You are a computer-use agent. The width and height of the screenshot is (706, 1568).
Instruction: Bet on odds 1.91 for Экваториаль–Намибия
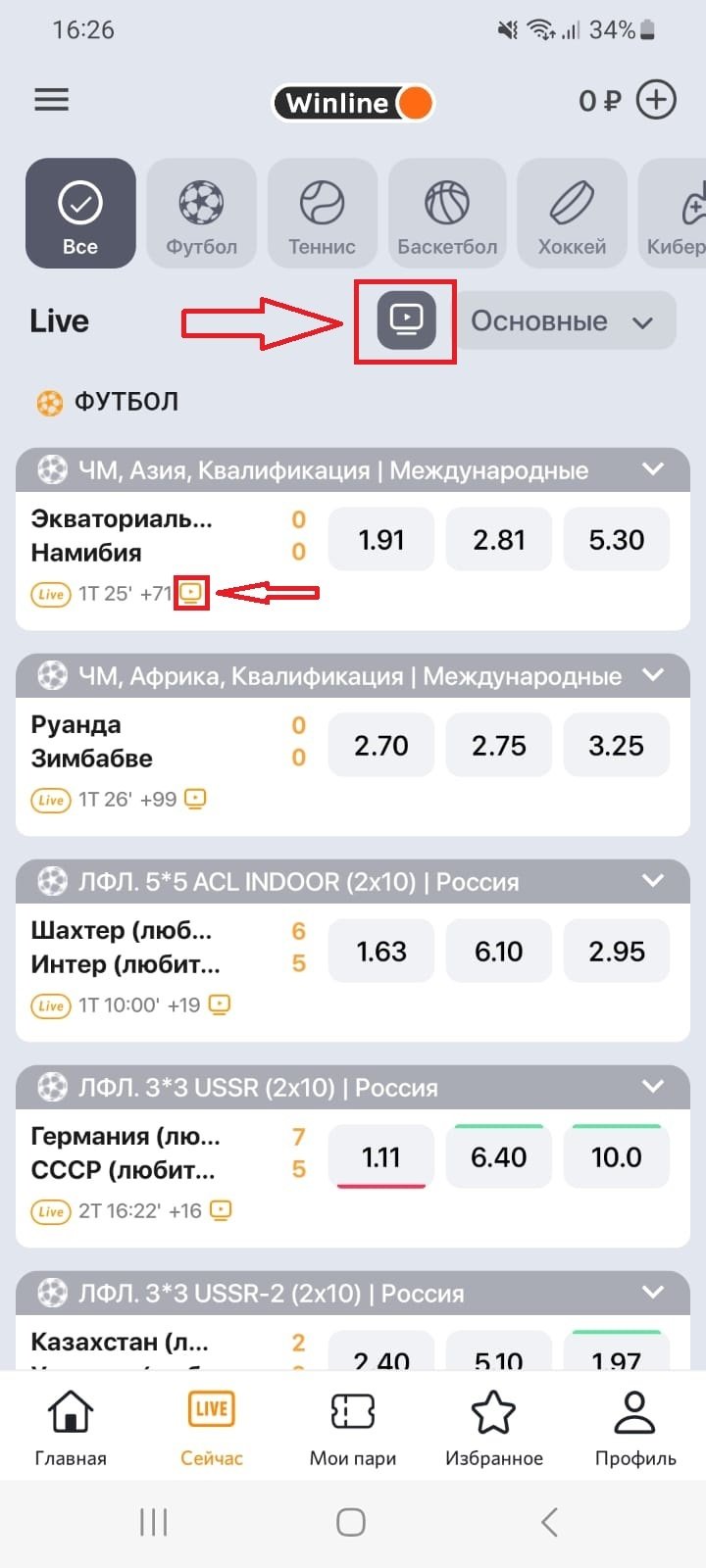click(x=381, y=540)
